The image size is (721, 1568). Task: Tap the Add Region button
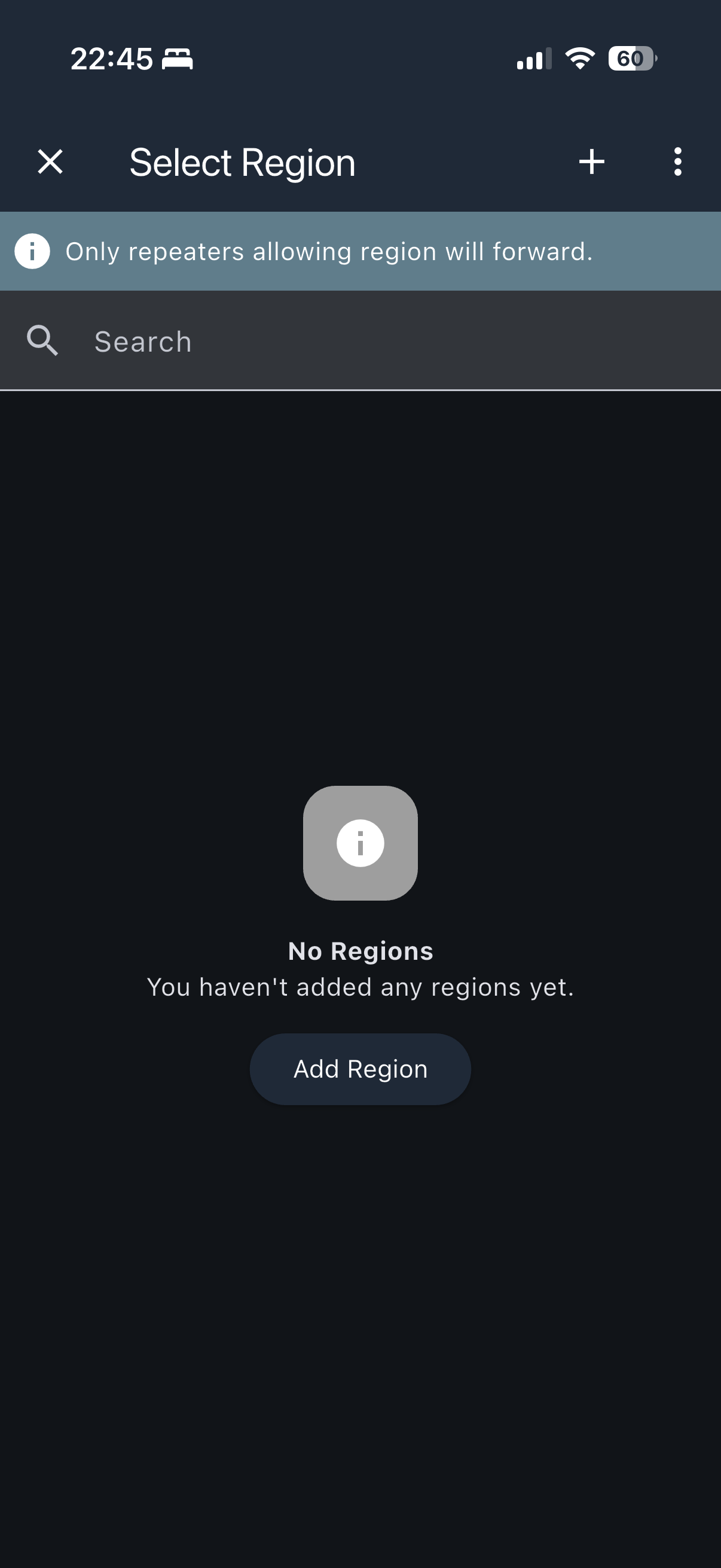pos(360,1069)
